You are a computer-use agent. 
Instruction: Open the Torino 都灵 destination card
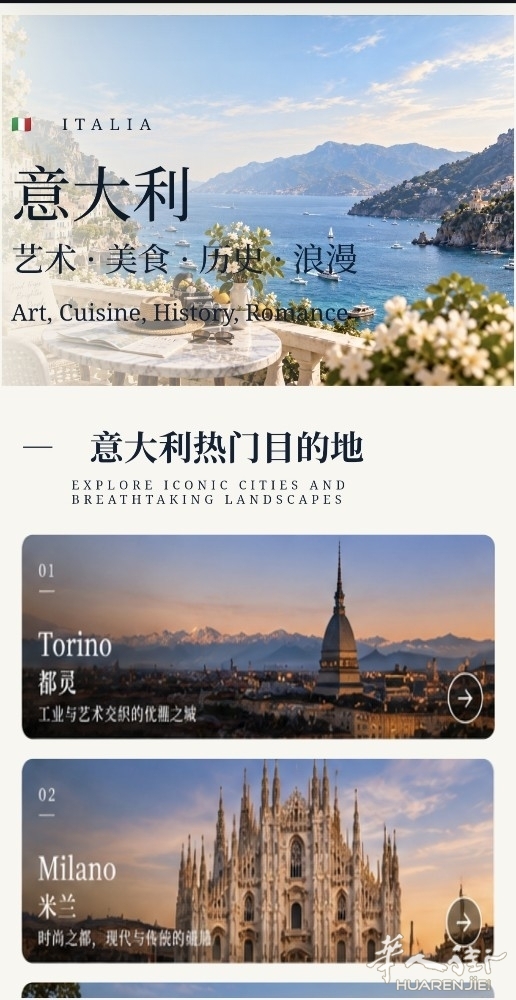click(258, 636)
